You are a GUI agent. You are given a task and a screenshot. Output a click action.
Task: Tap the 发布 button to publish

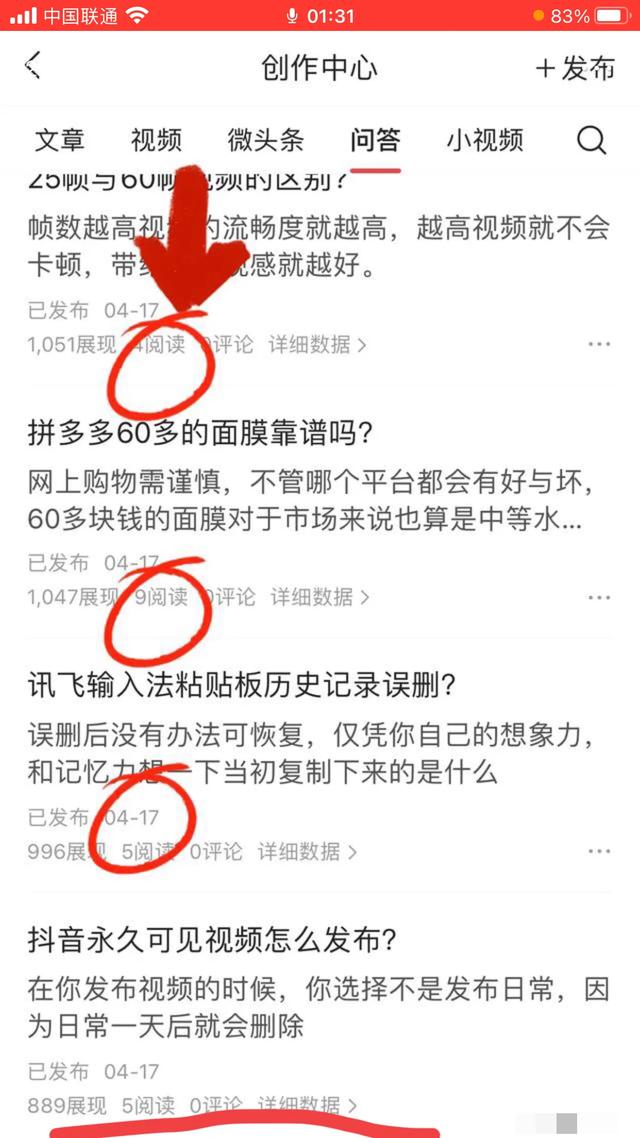575,68
